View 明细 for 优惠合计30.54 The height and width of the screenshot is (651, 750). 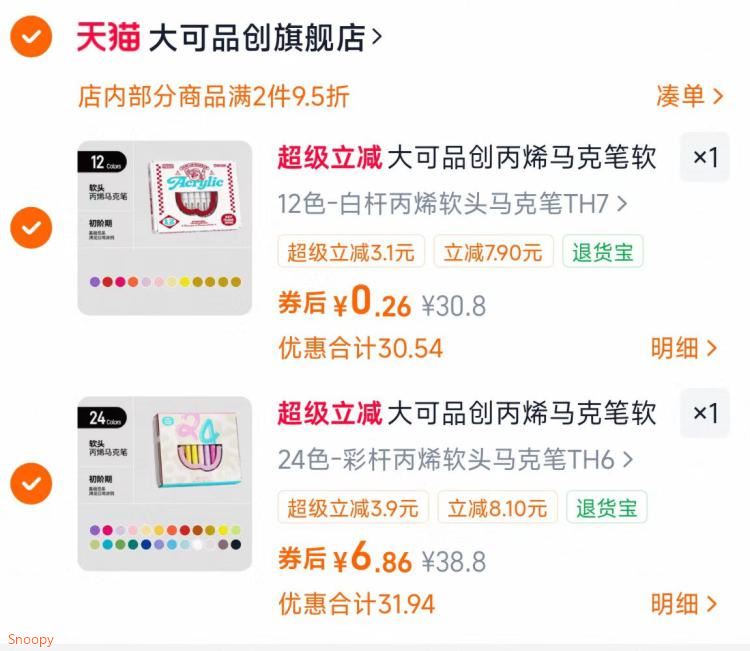tap(684, 348)
